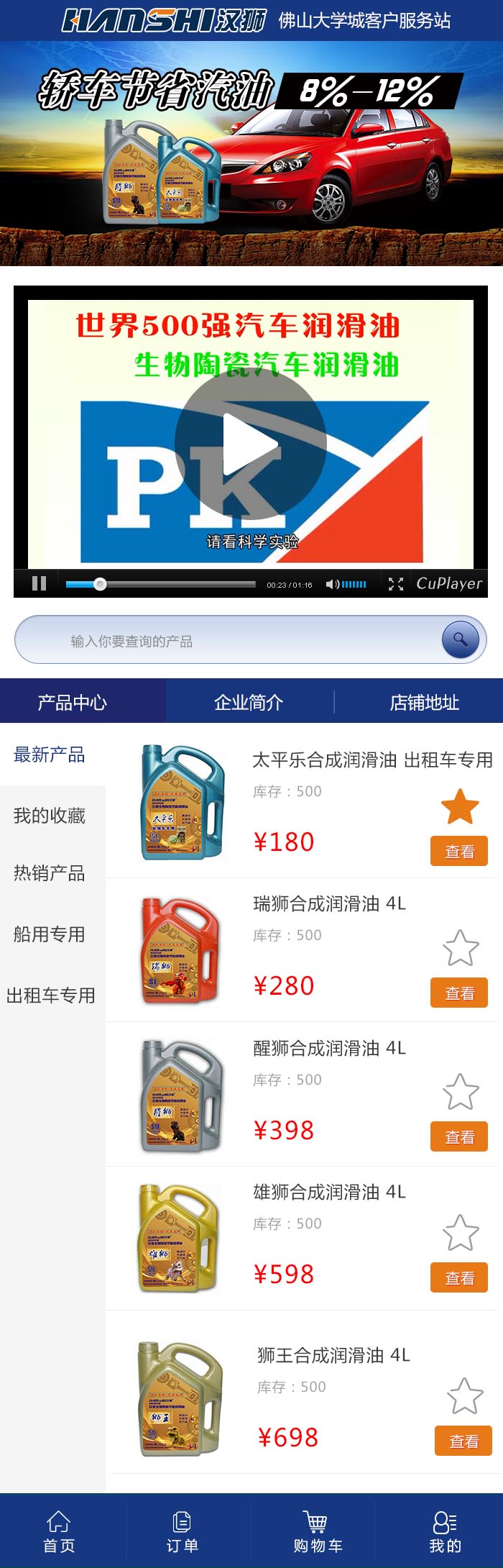The width and height of the screenshot is (503, 1568).
Task: Mute the video player sound
Action: [x=332, y=584]
